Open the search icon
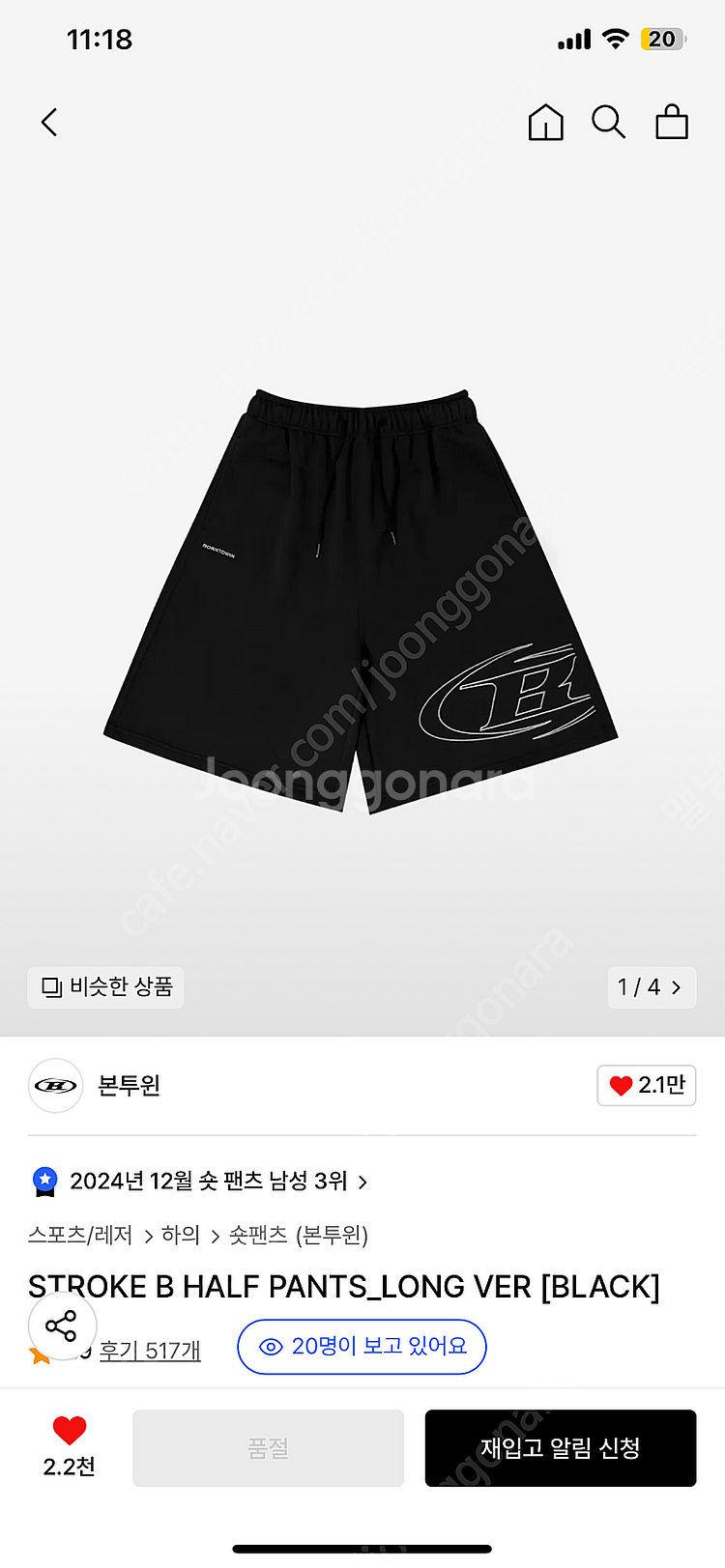 [608, 123]
